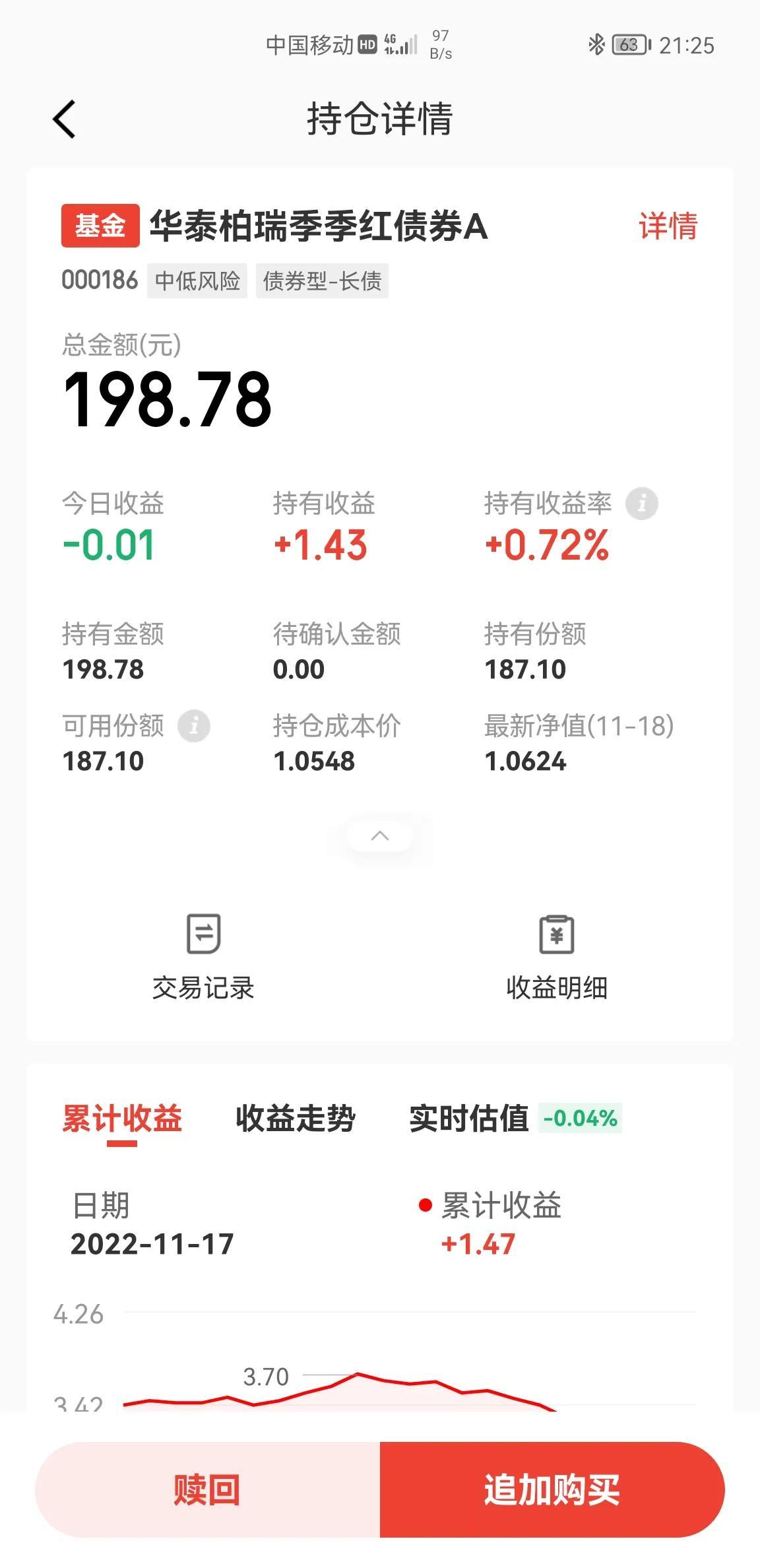The width and height of the screenshot is (760, 1568).
Task: Open the 详情 link for fund details
Action: coord(668,226)
